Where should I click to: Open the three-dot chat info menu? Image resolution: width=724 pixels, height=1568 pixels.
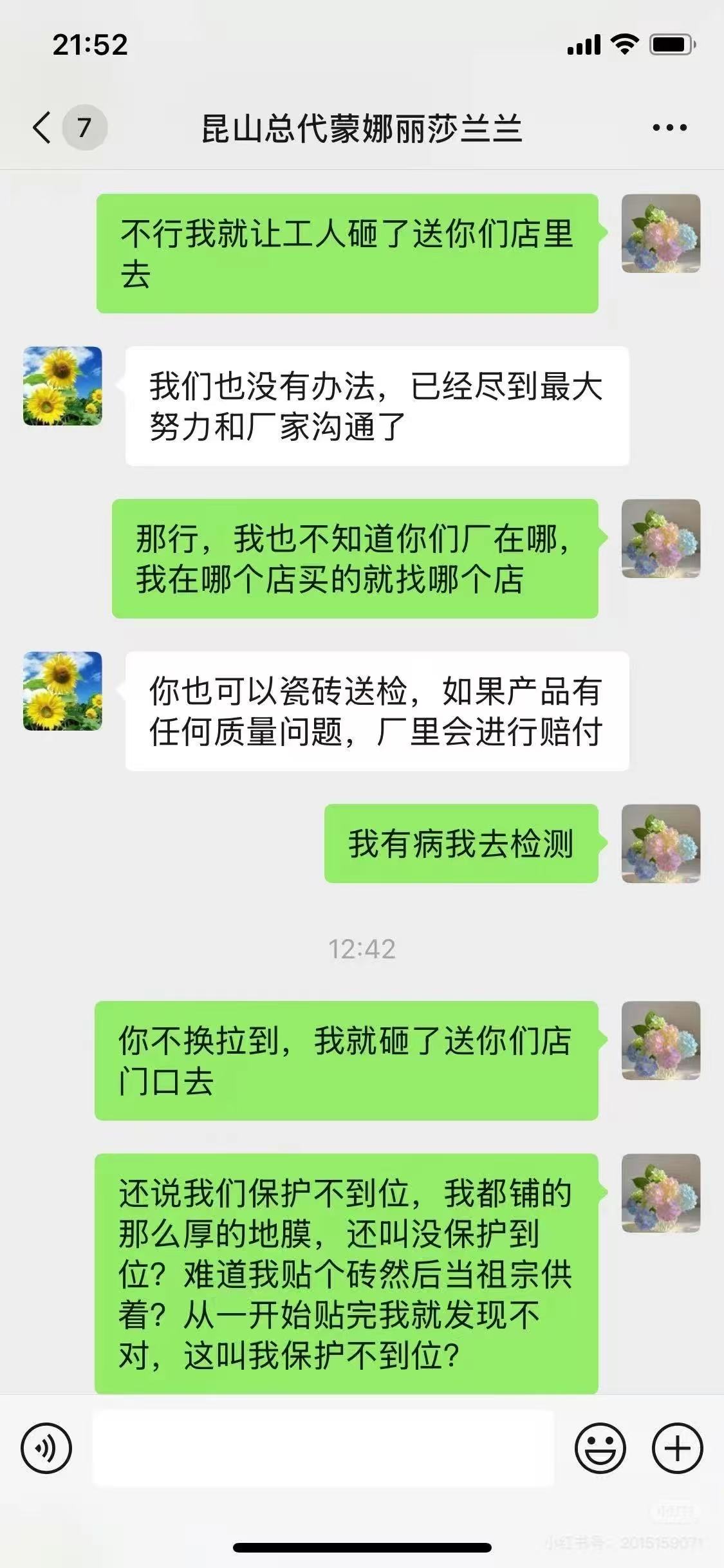pyautogui.click(x=669, y=127)
